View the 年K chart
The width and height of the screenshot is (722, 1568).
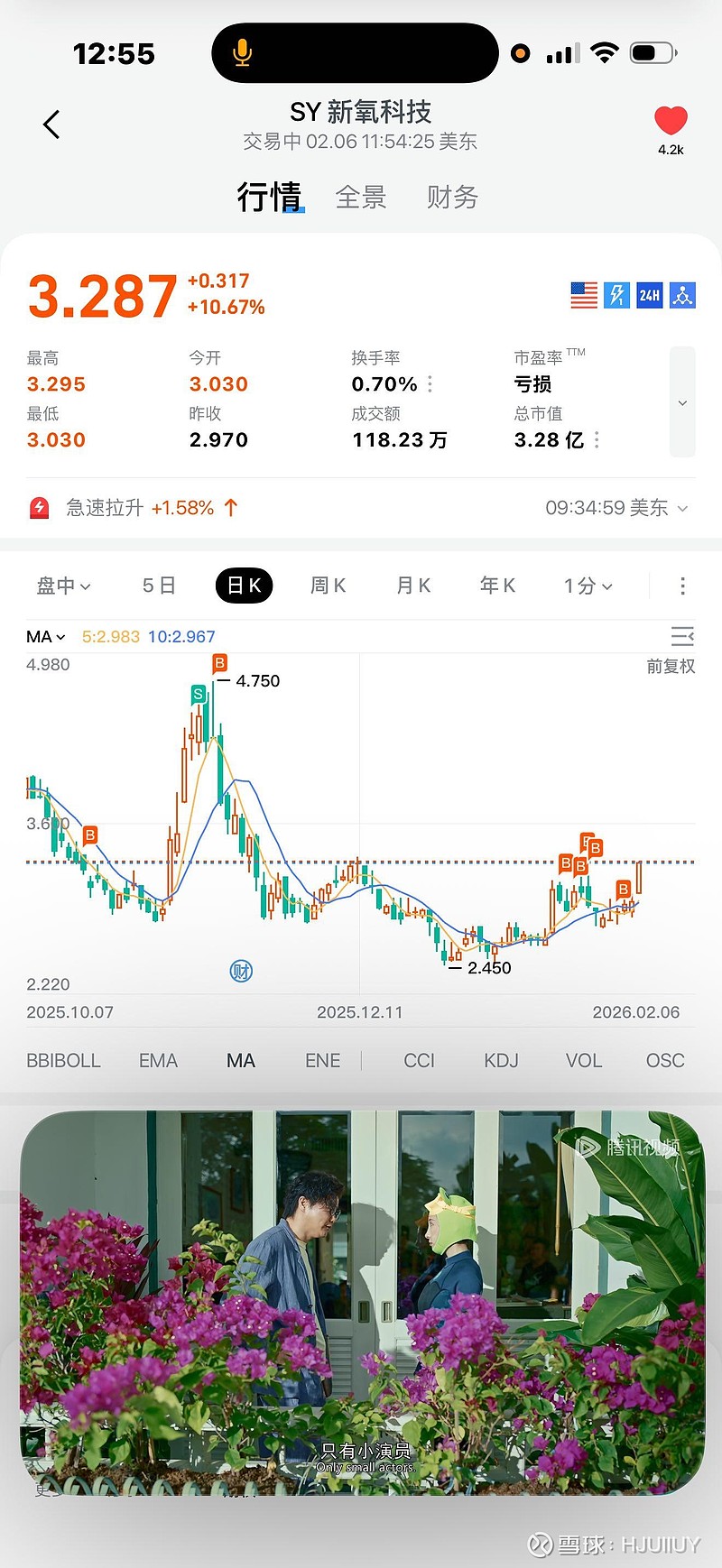coord(497,586)
